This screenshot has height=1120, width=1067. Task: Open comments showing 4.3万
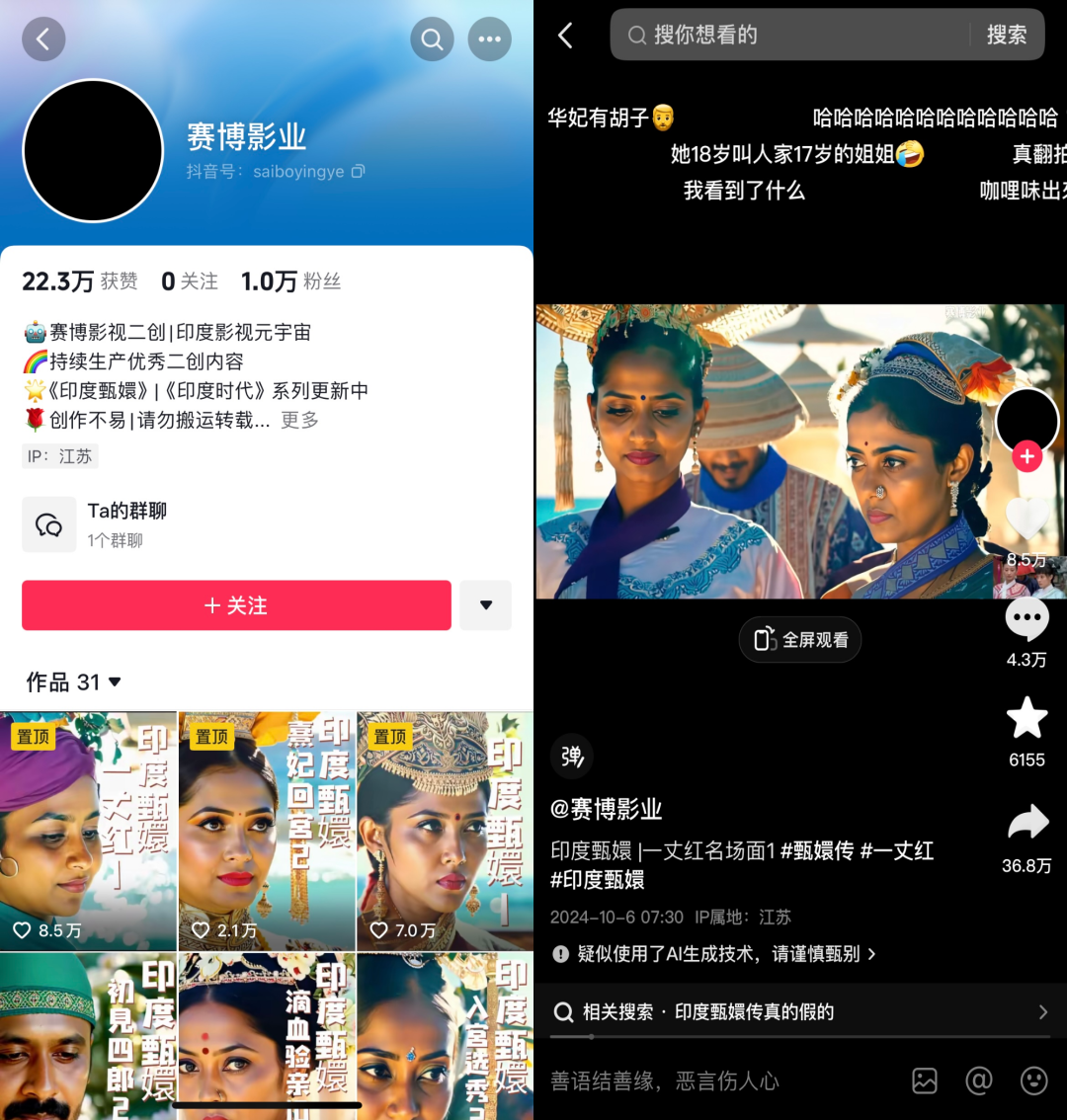(x=1026, y=621)
